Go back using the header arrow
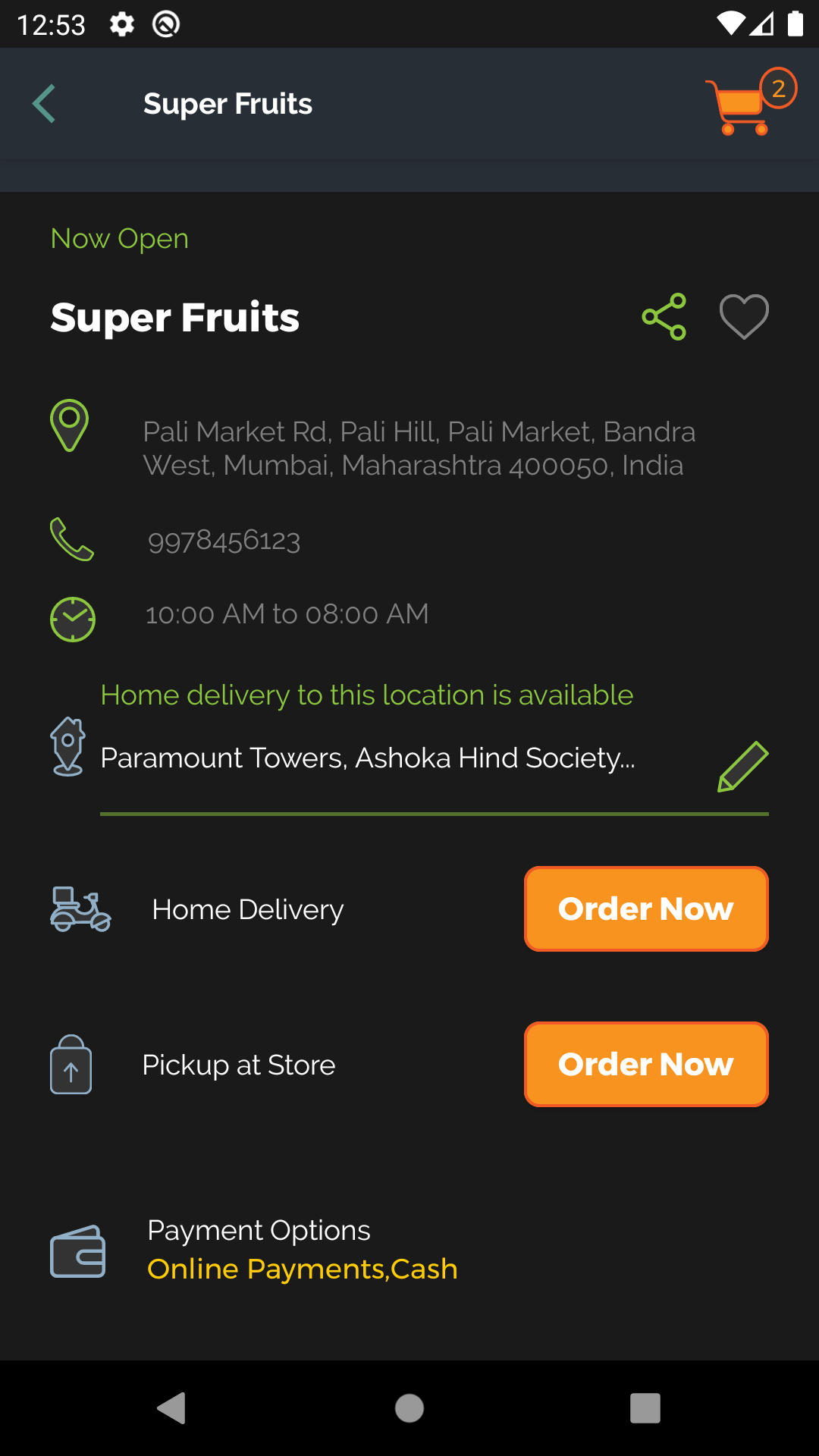The image size is (819, 1456). click(x=45, y=104)
